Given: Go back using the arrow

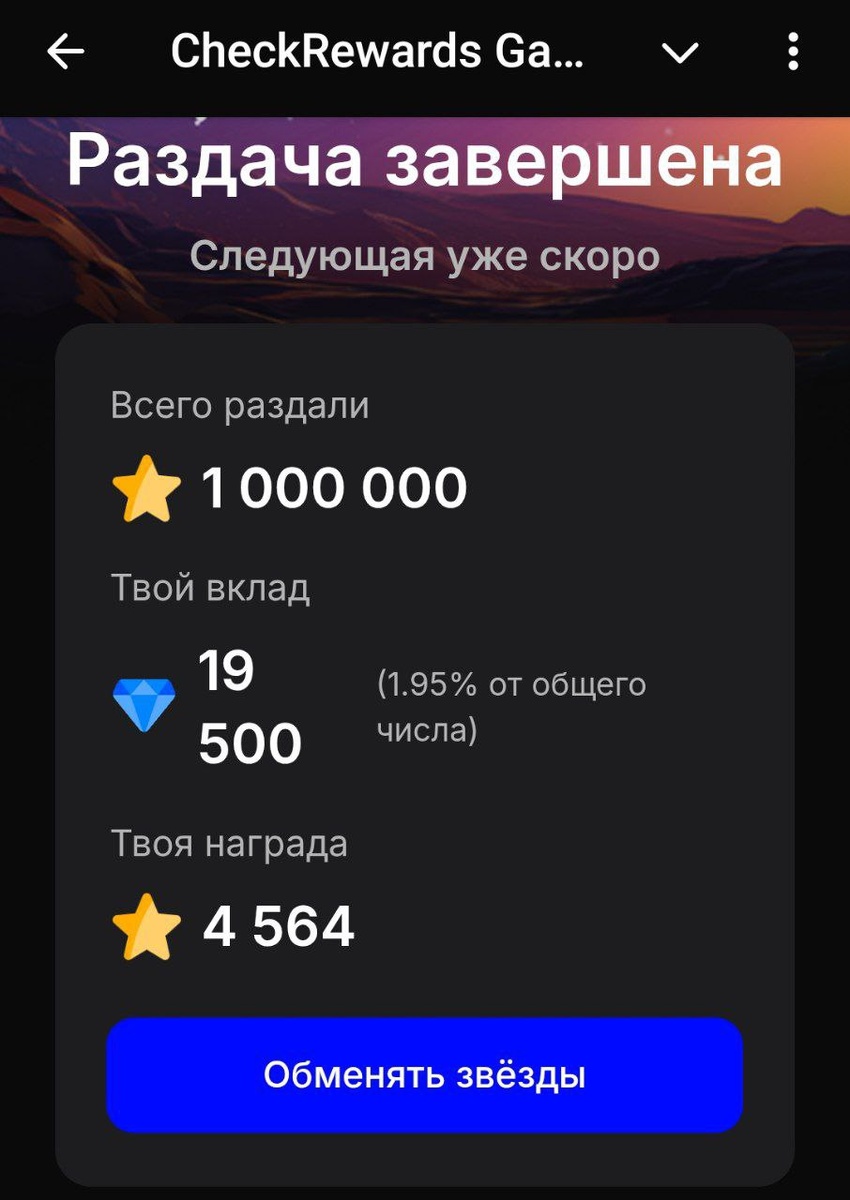Looking at the screenshot, I should 66,52.
